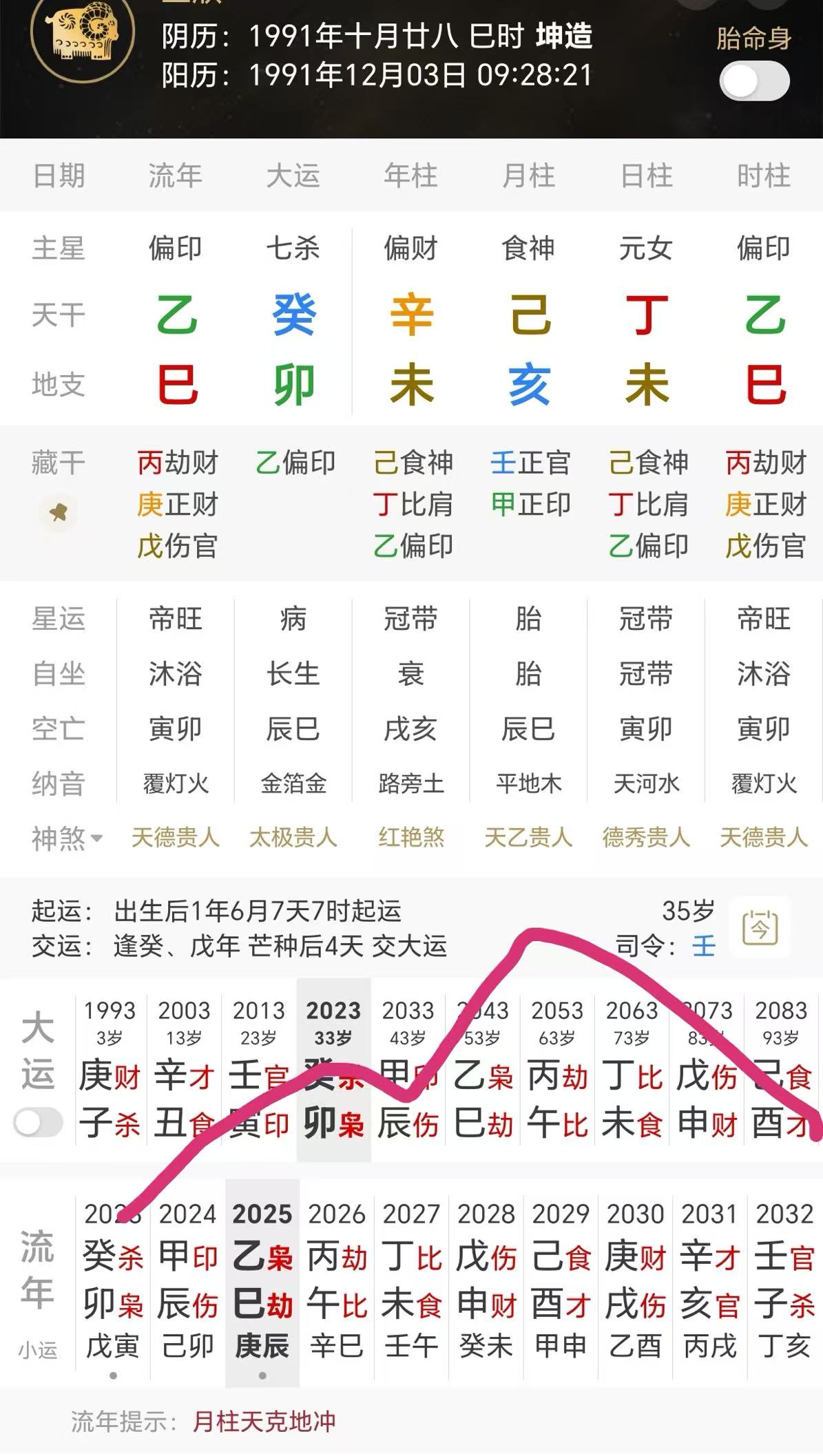
Task: Pick the 2032 壬子 流年 column
Action: pyautogui.click(x=784, y=1280)
